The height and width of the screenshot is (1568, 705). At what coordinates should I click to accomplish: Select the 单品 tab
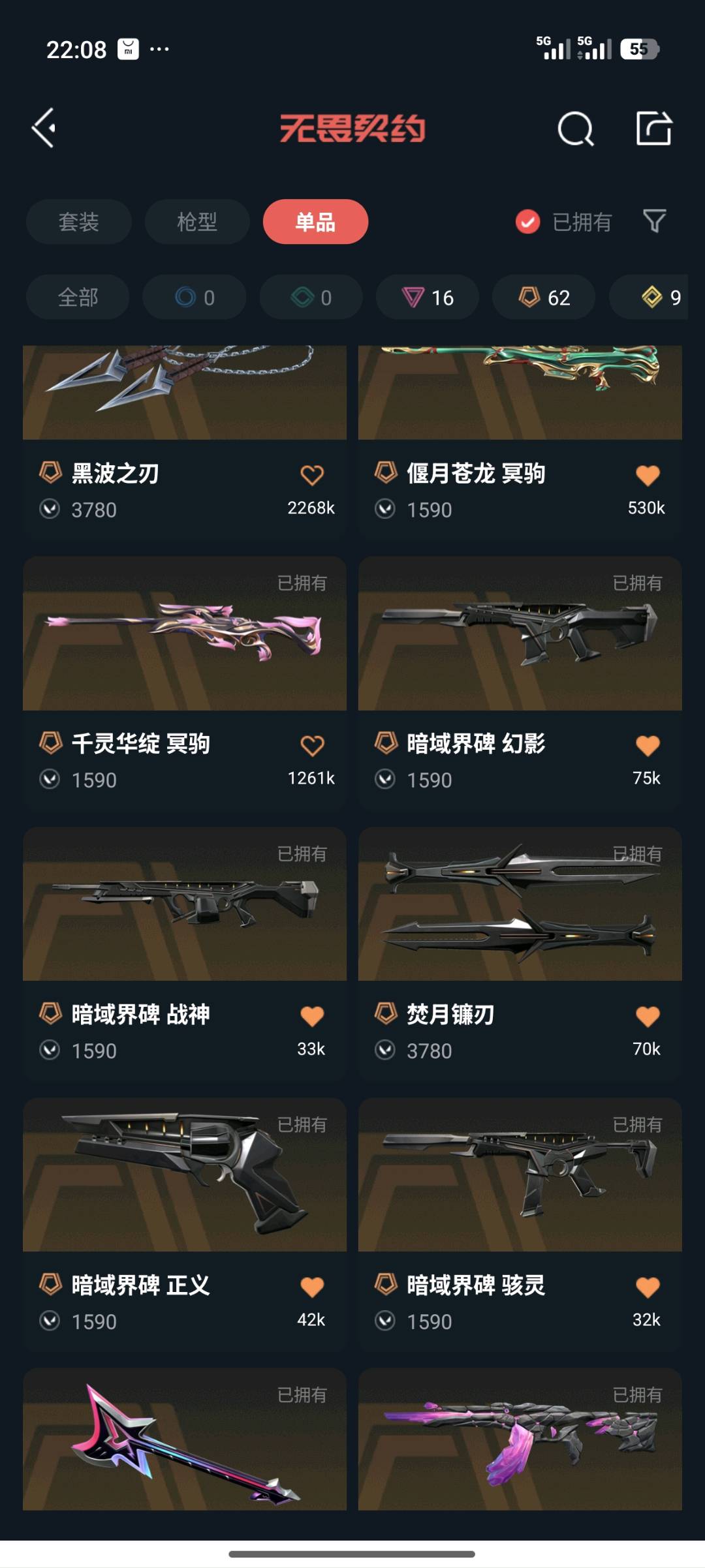click(x=315, y=222)
